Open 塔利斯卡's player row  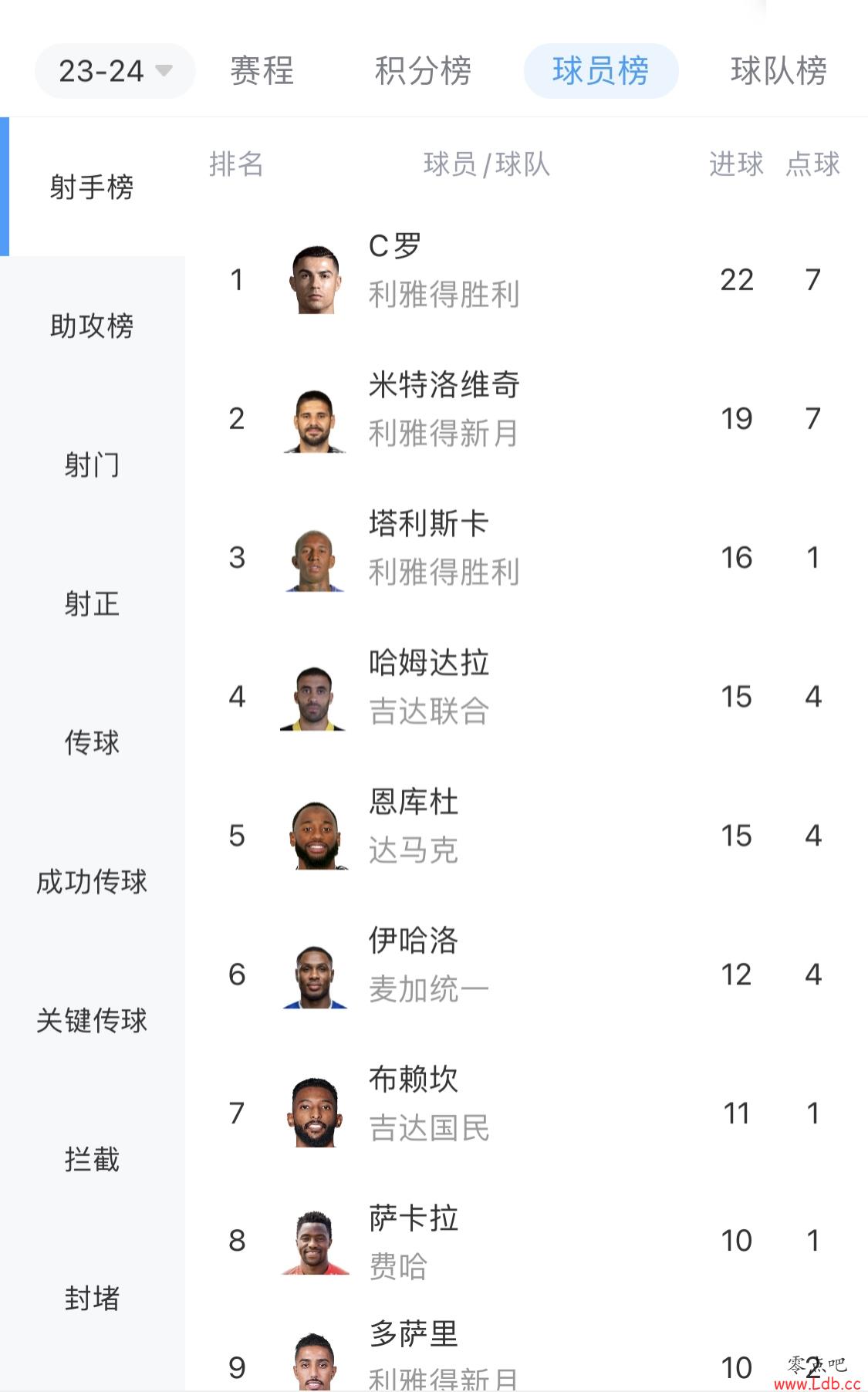coord(526,557)
